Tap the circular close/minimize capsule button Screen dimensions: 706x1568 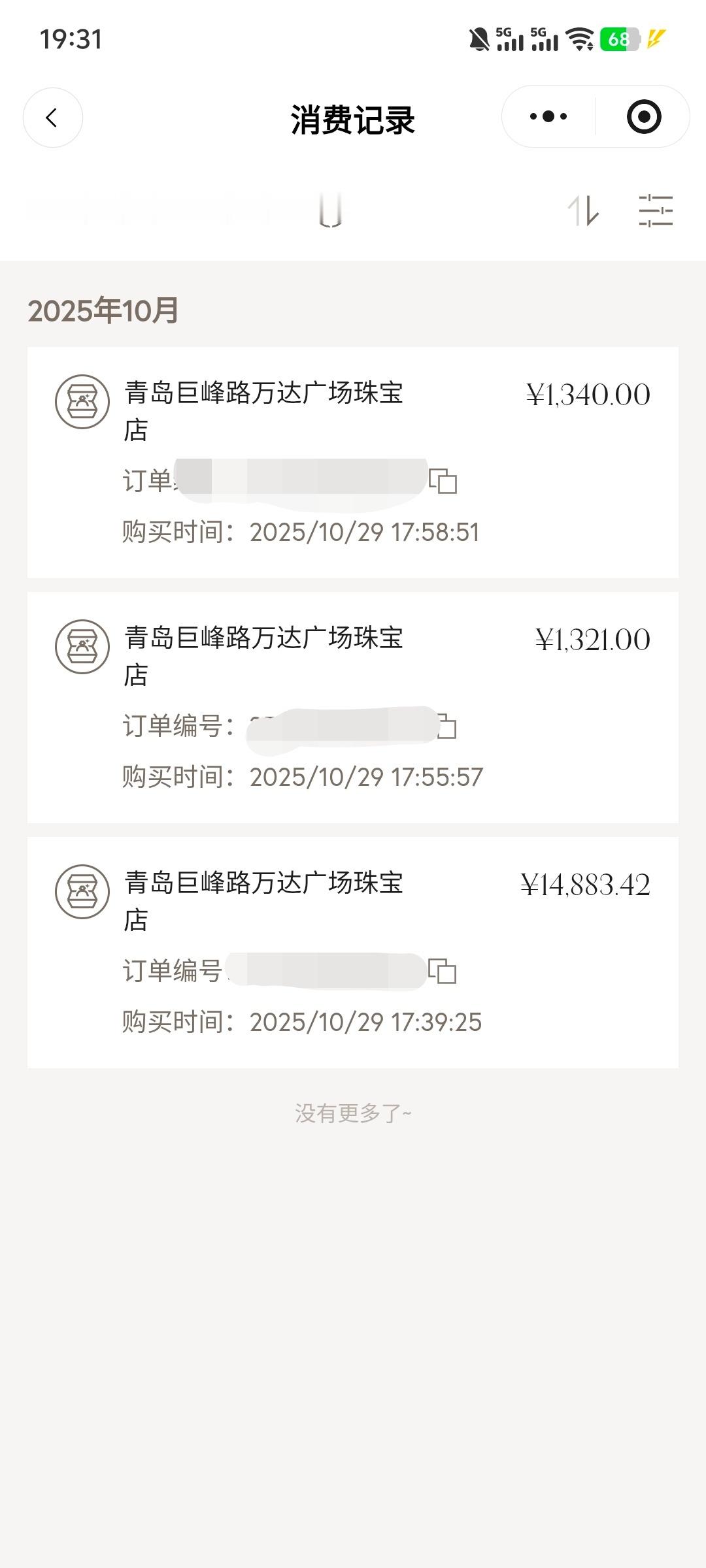[x=643, y=118]
